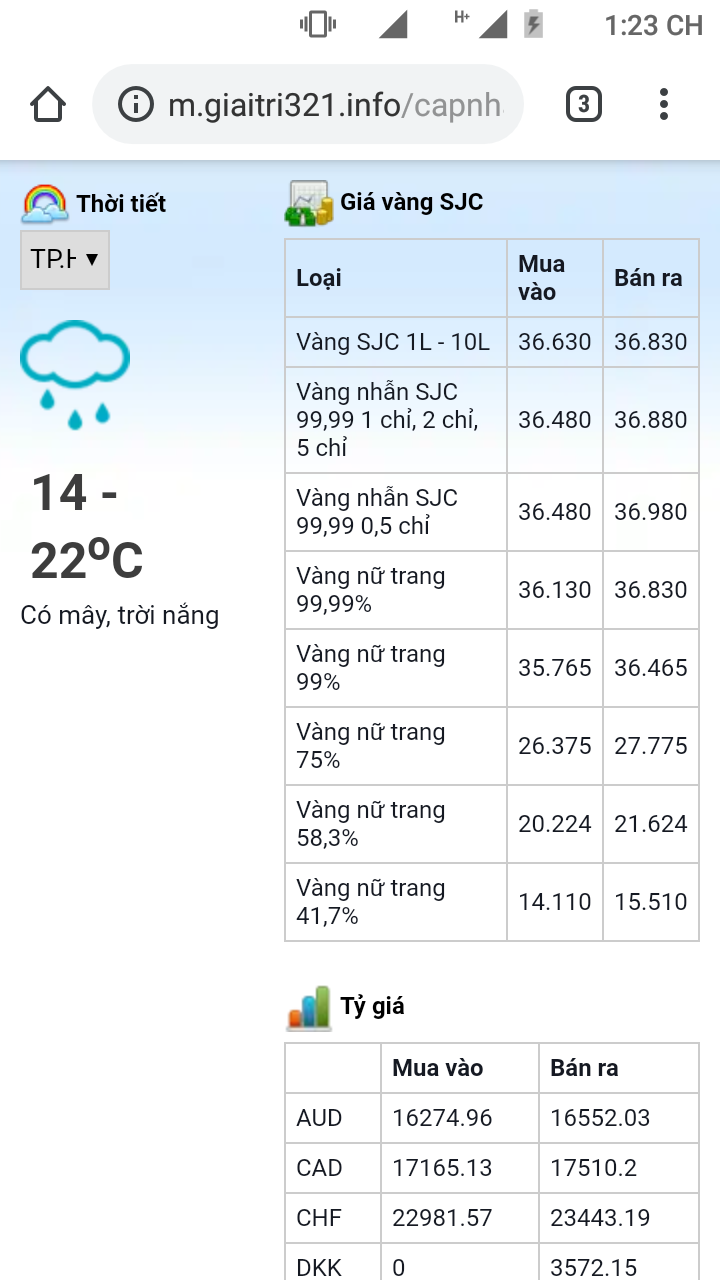Open the tab switcher showing 3 tabs
The image size is (720, 1280).
pos(584,105)
